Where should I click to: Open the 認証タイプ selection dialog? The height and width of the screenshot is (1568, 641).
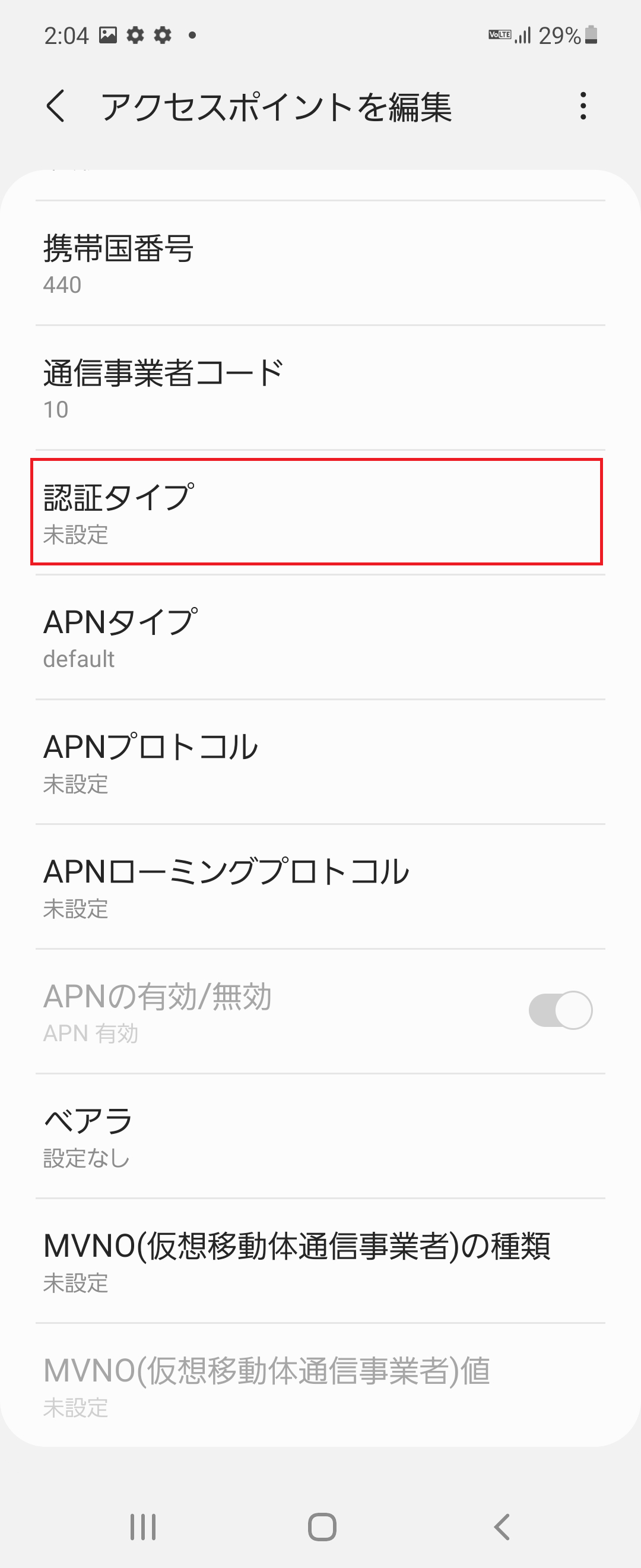[320, 511]
